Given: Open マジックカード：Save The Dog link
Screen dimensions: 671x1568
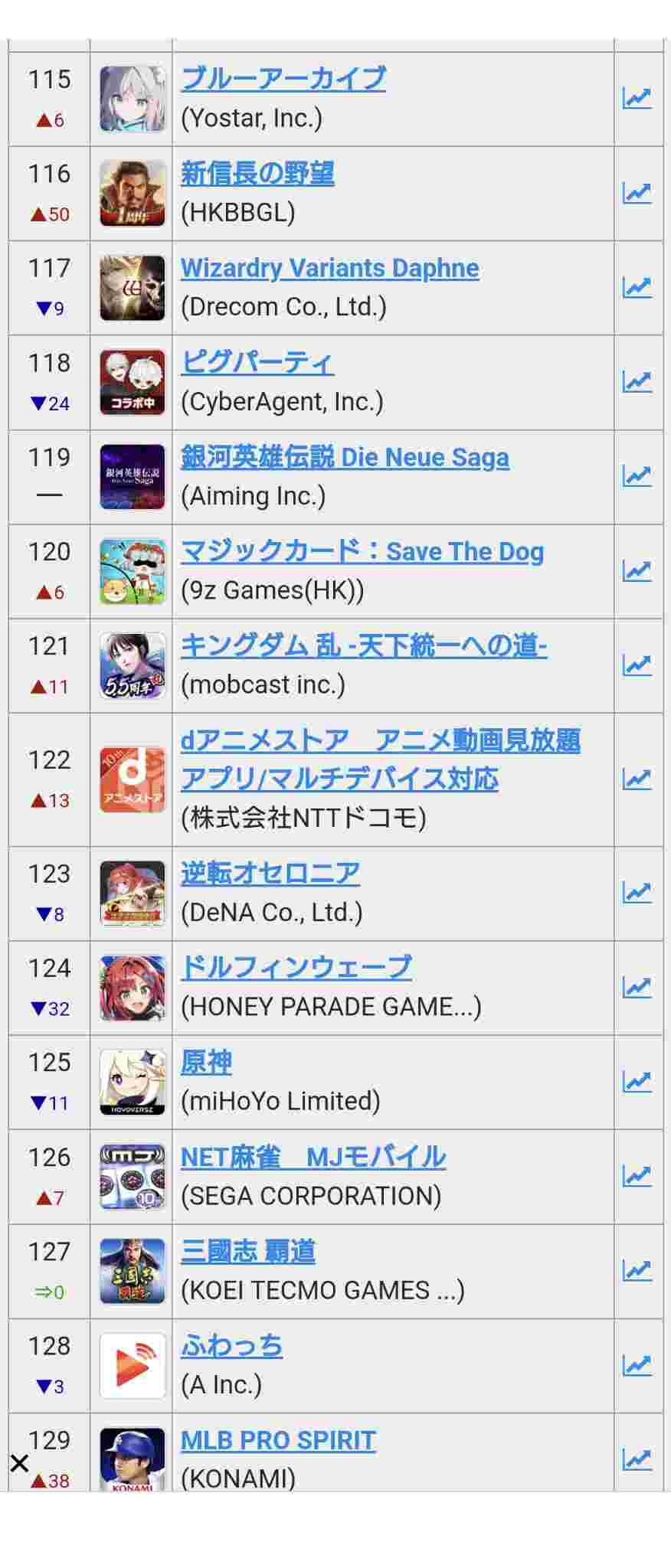Looking at the screenshot, I should coord(362,551).
